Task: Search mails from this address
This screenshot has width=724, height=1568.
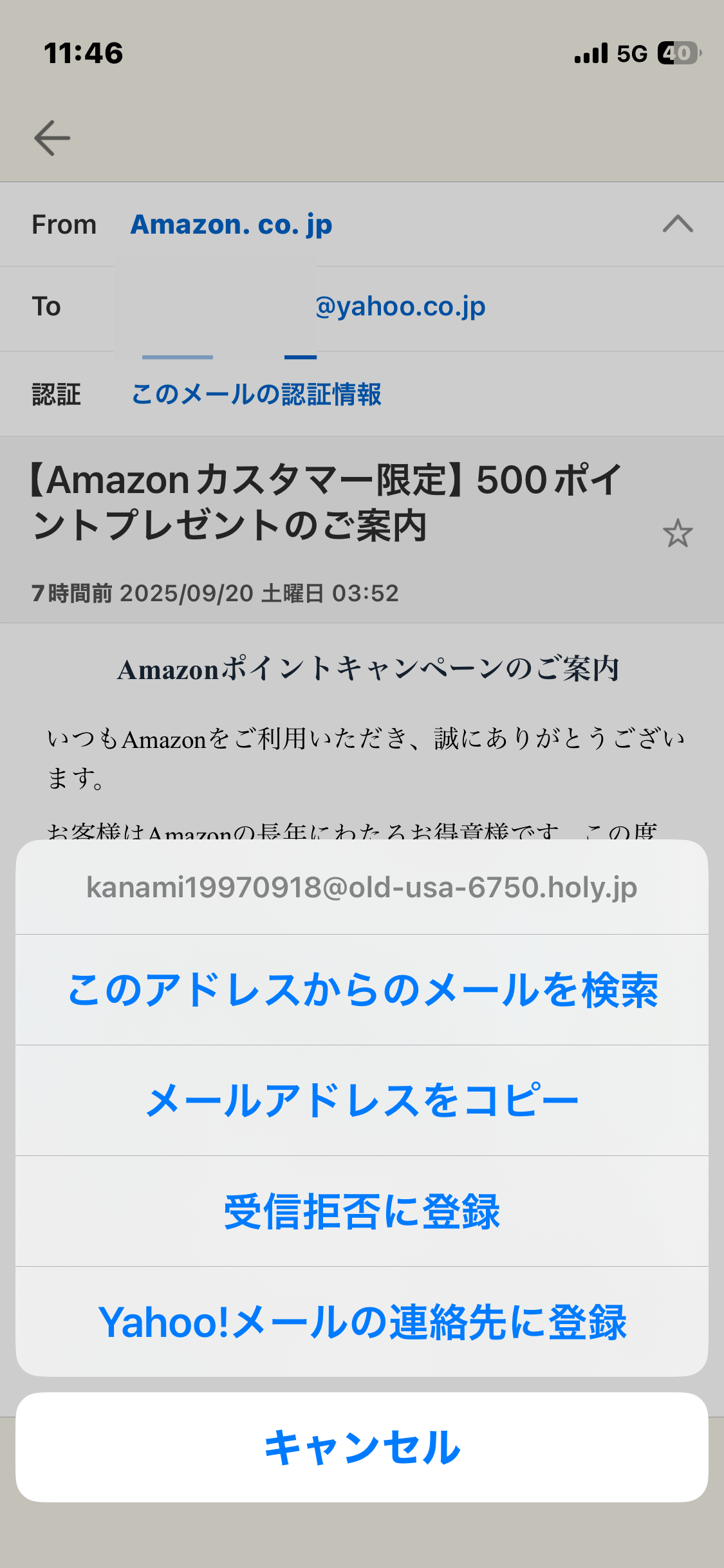Action: 362,989
